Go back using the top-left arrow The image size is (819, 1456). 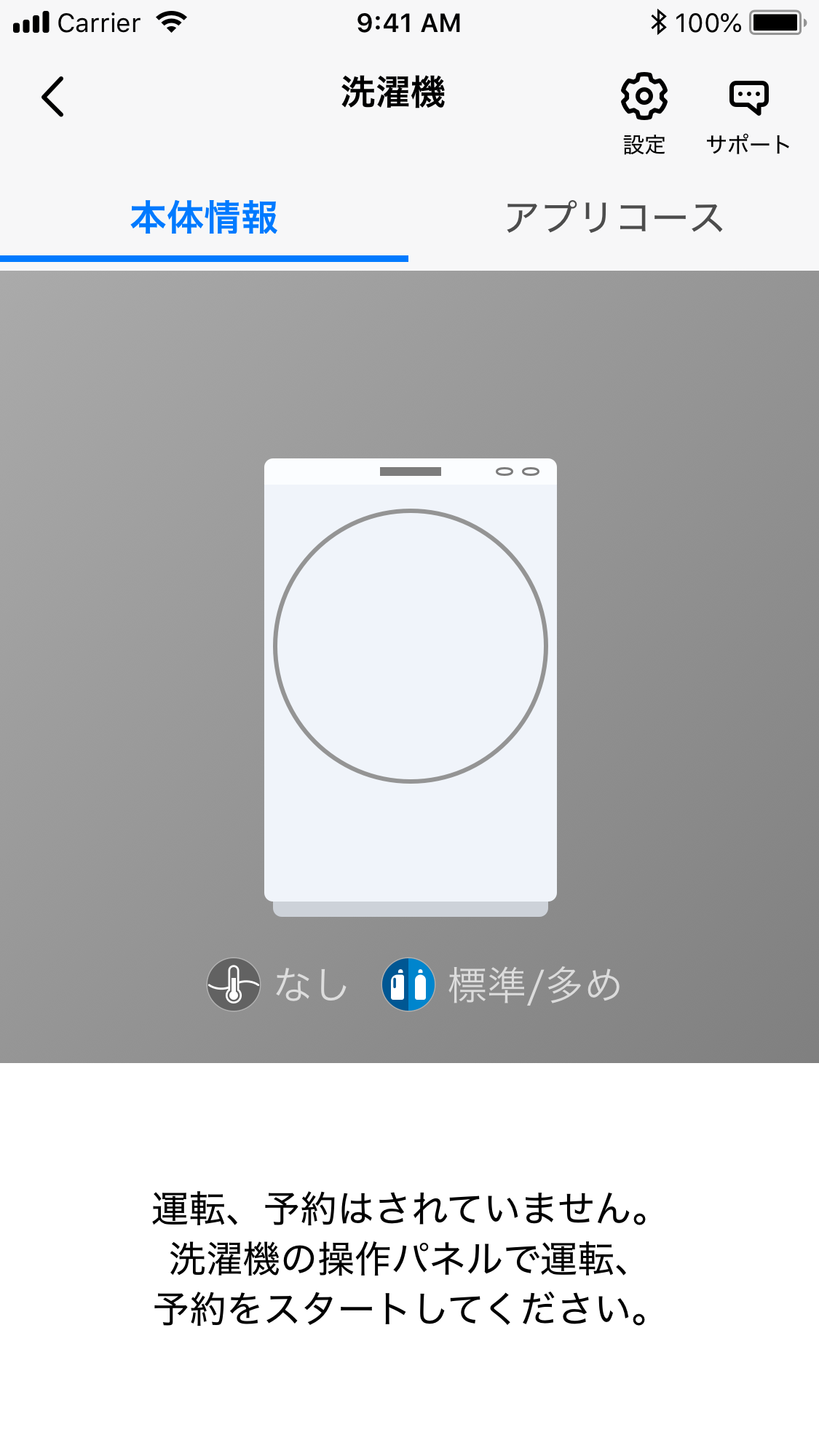(53, 96)
